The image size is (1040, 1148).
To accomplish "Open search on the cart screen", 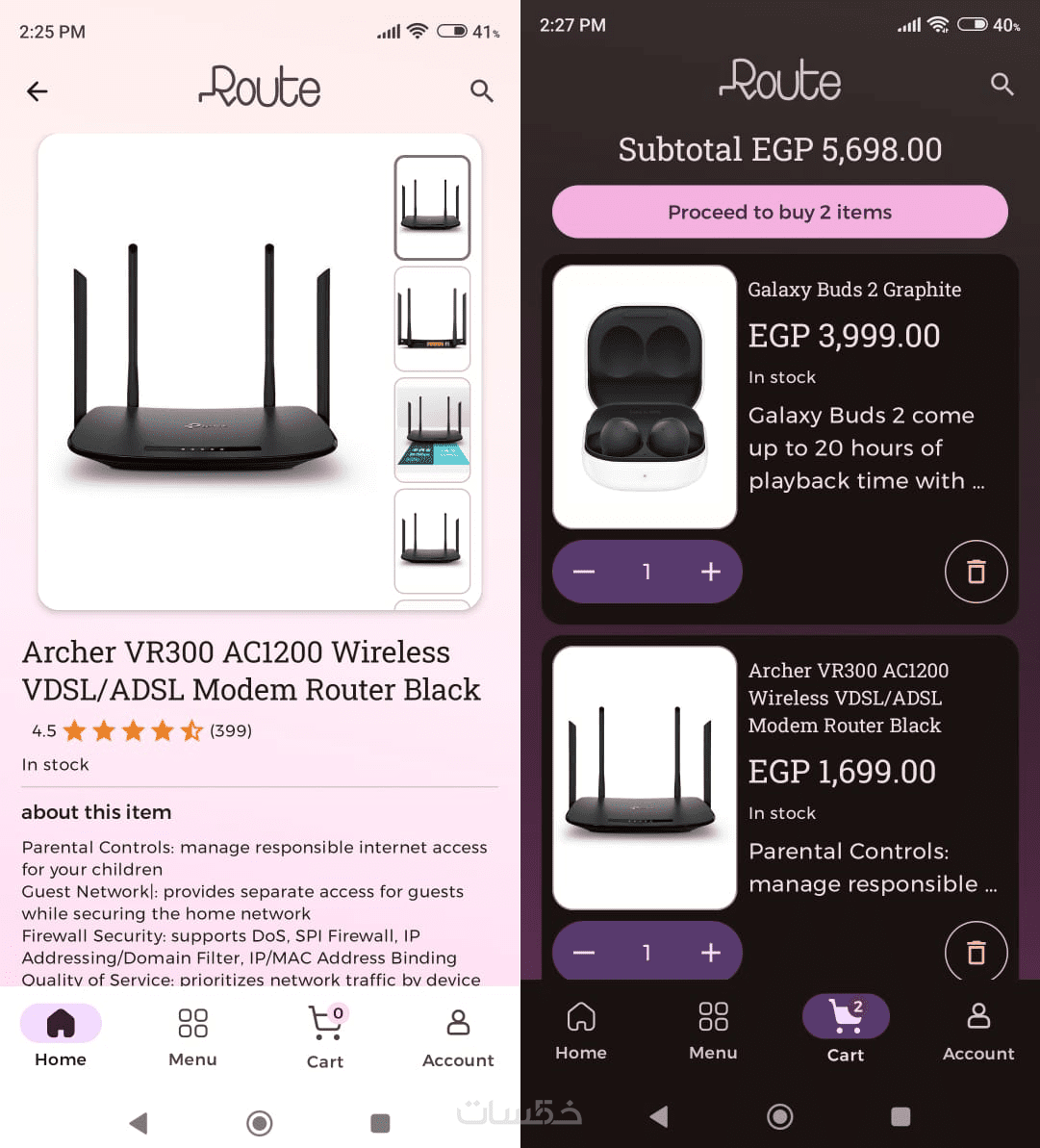I will (1002, 84).
